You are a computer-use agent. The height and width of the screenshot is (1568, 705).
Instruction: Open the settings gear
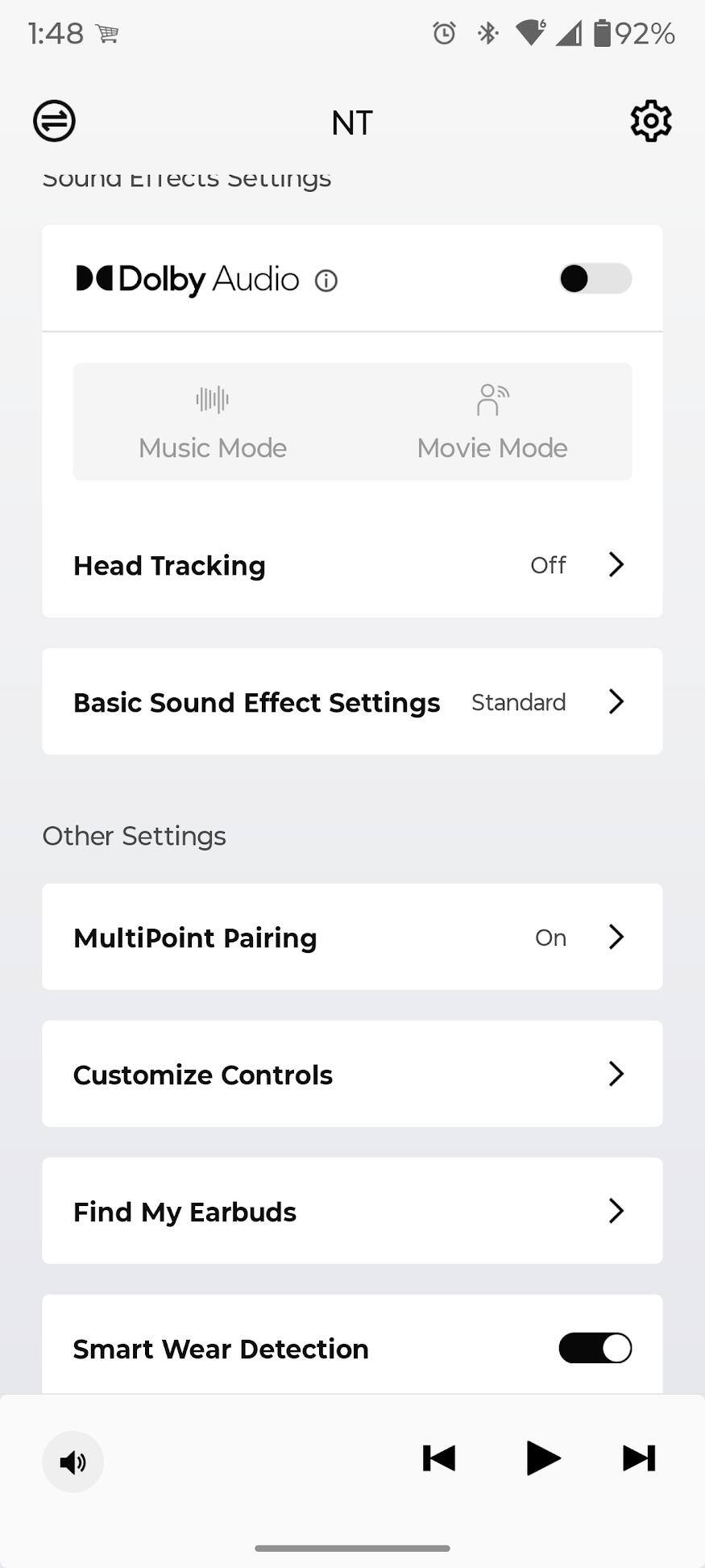tap(650, 121)
